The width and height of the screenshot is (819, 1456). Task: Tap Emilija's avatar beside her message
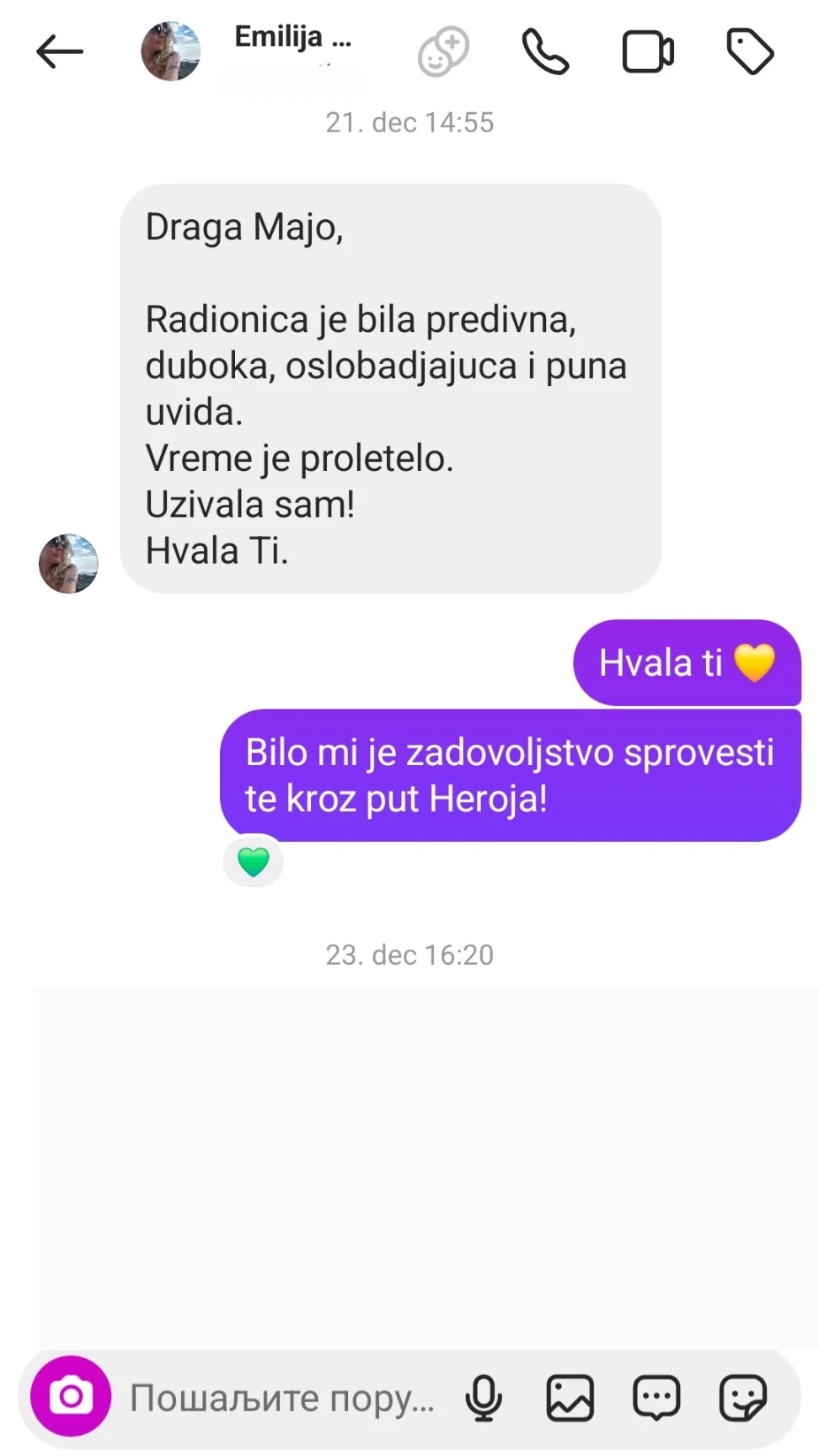tap(68, 564)
